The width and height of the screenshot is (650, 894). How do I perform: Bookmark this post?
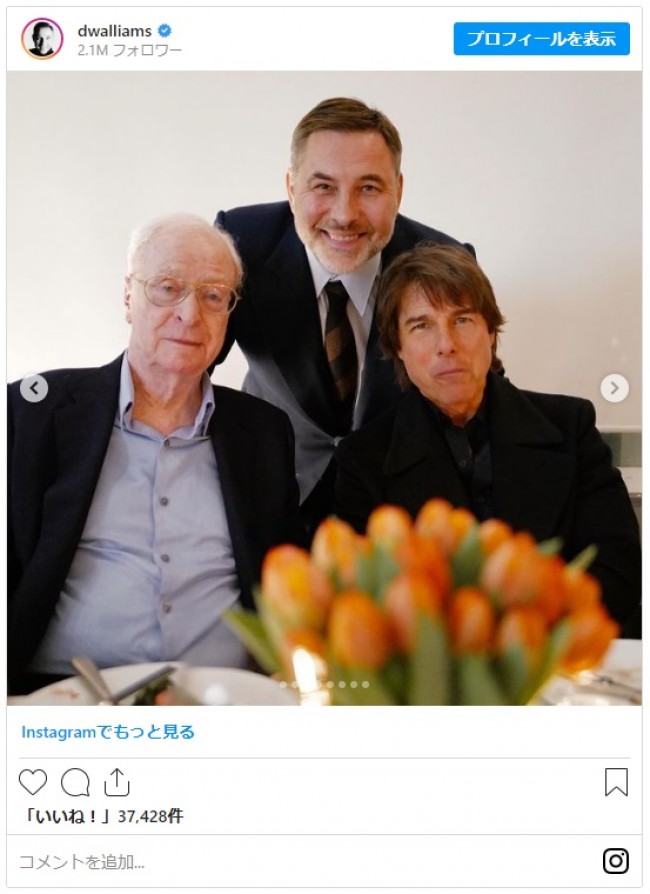click(x=616, y=782)
